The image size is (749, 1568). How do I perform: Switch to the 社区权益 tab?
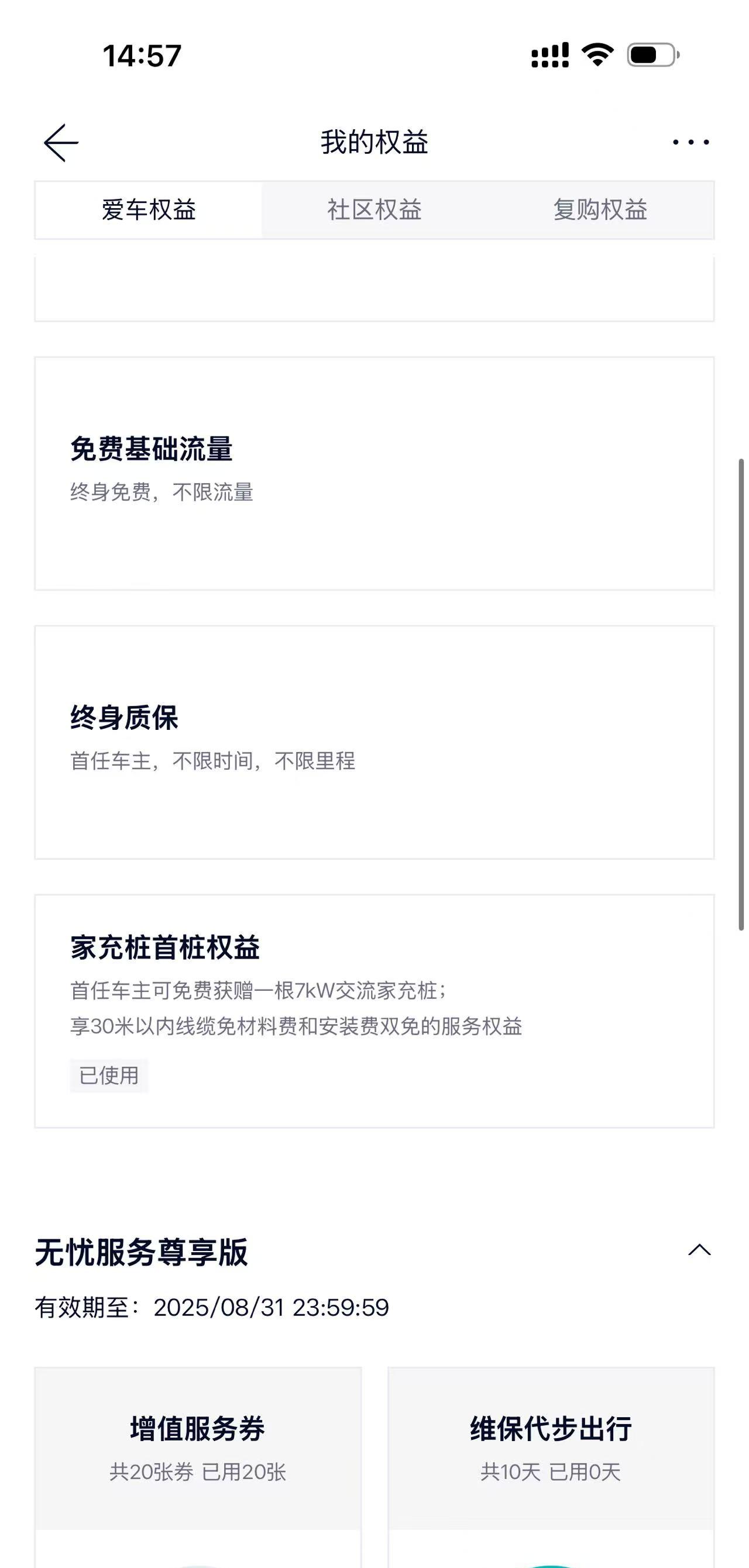[x=374, y=210]
